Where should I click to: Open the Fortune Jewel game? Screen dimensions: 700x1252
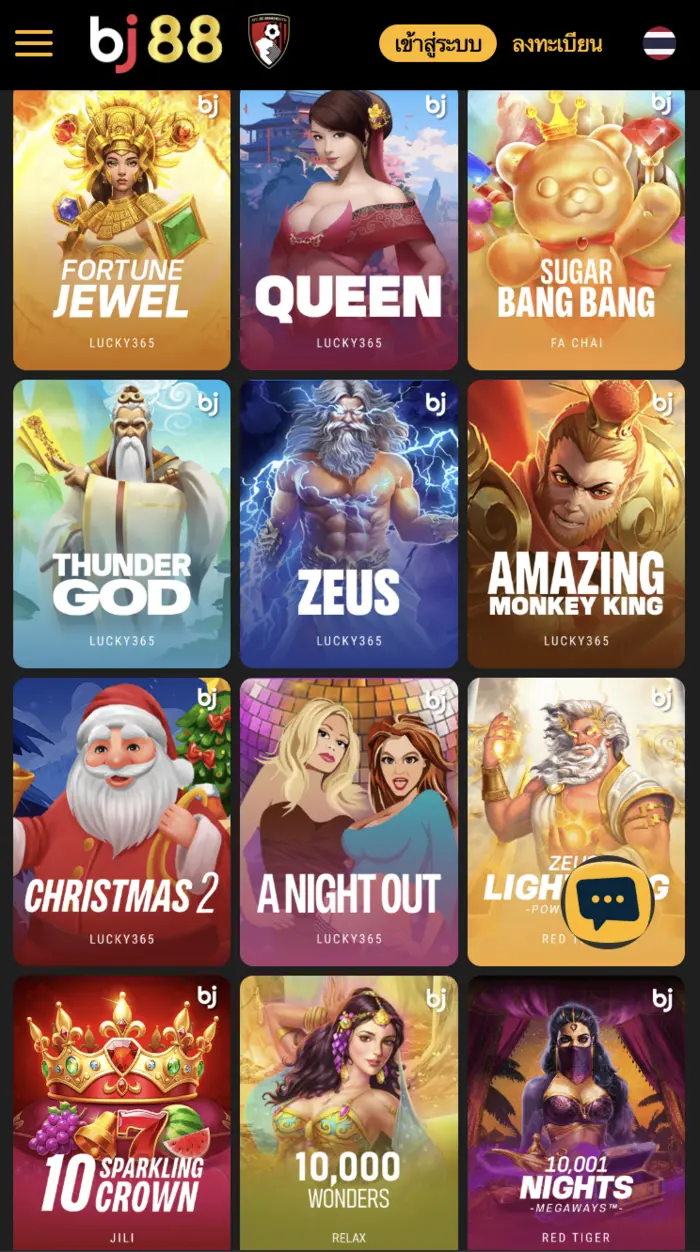122,230
